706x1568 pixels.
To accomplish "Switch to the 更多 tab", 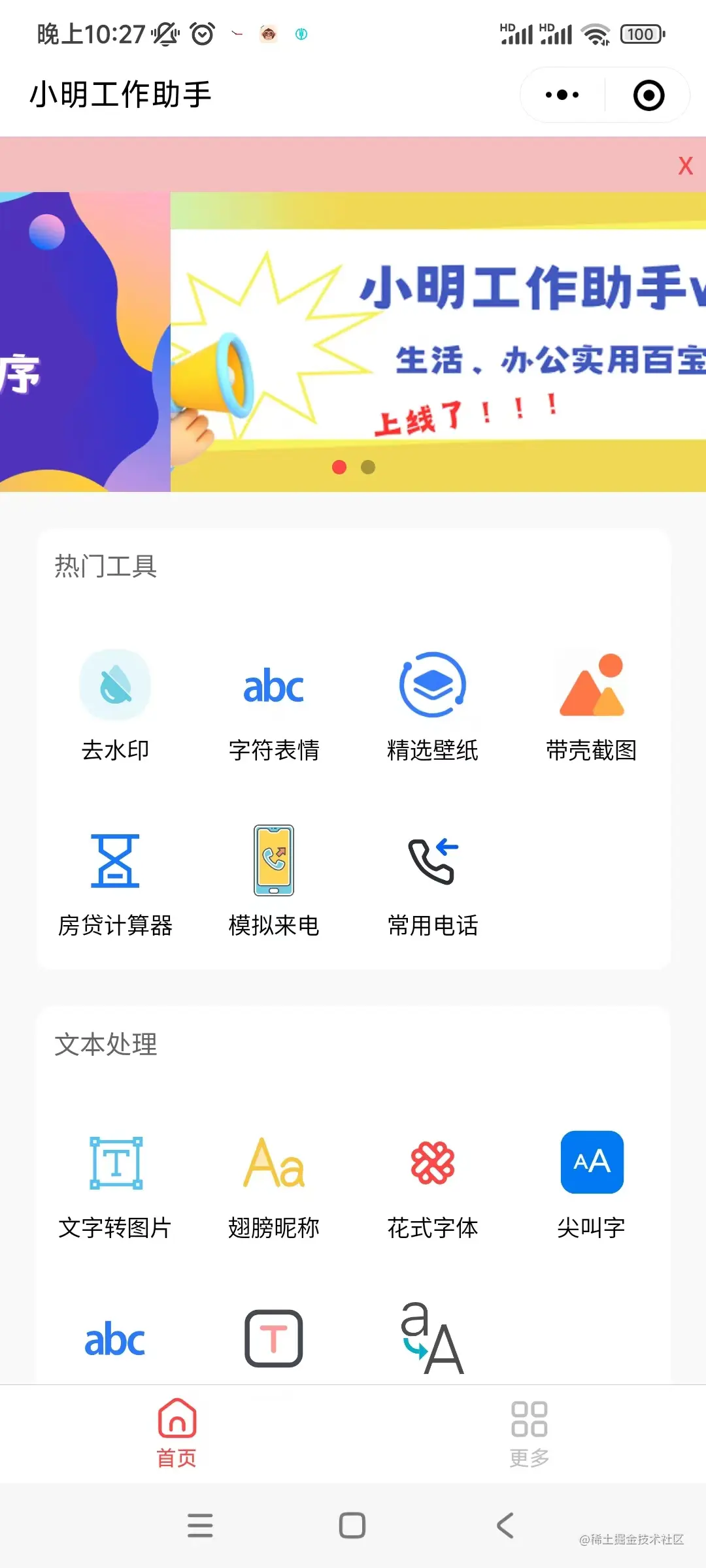I will point(529,1431).
